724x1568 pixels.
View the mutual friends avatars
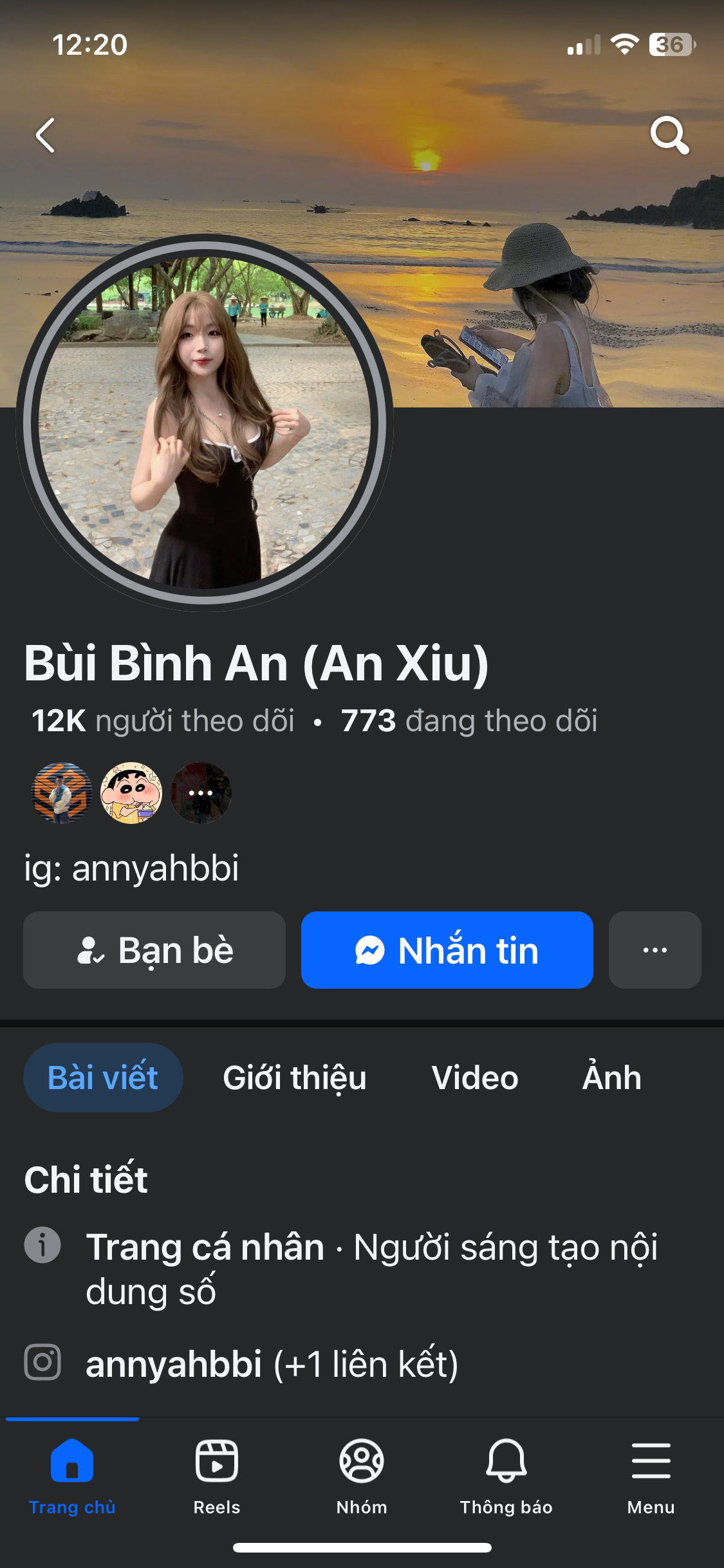(131, 793)
